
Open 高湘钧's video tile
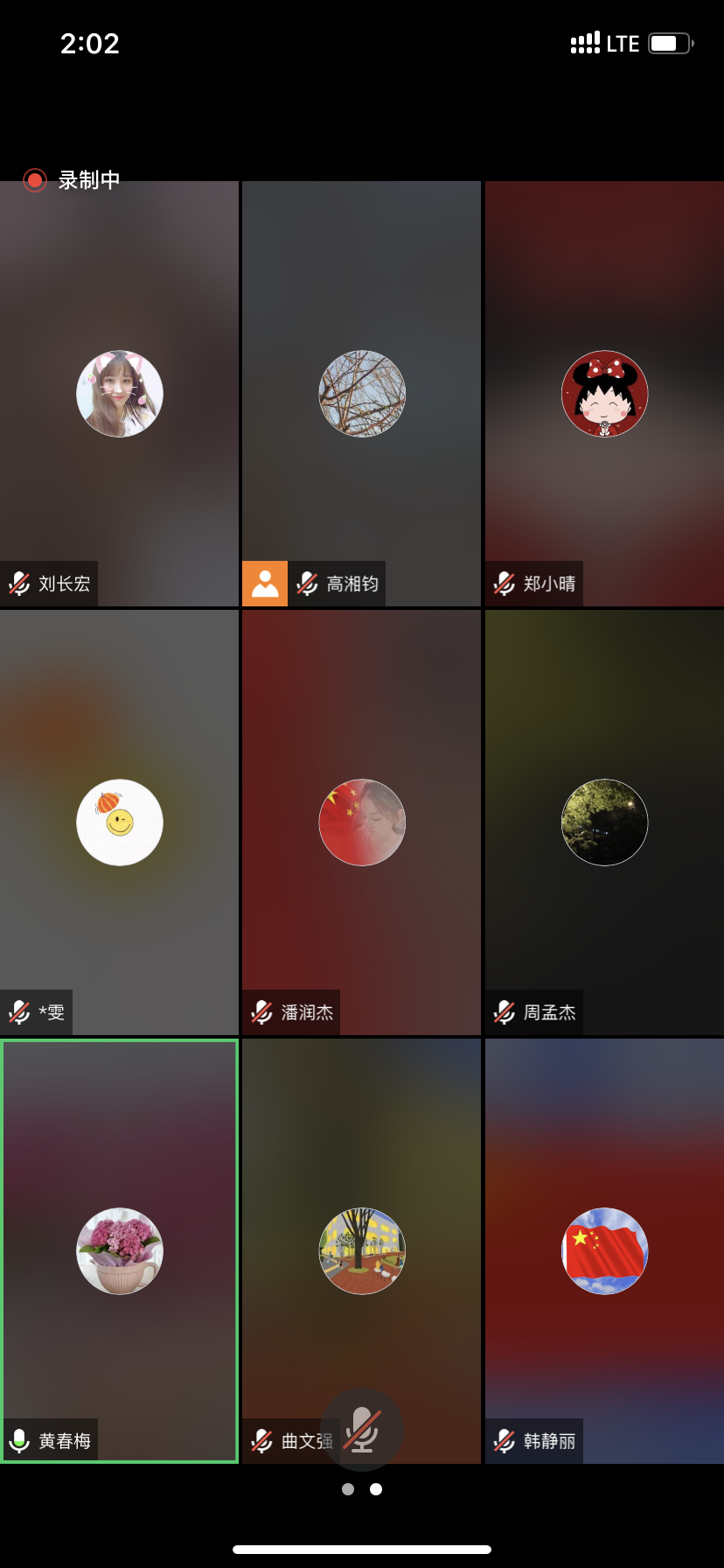(362, 394)
